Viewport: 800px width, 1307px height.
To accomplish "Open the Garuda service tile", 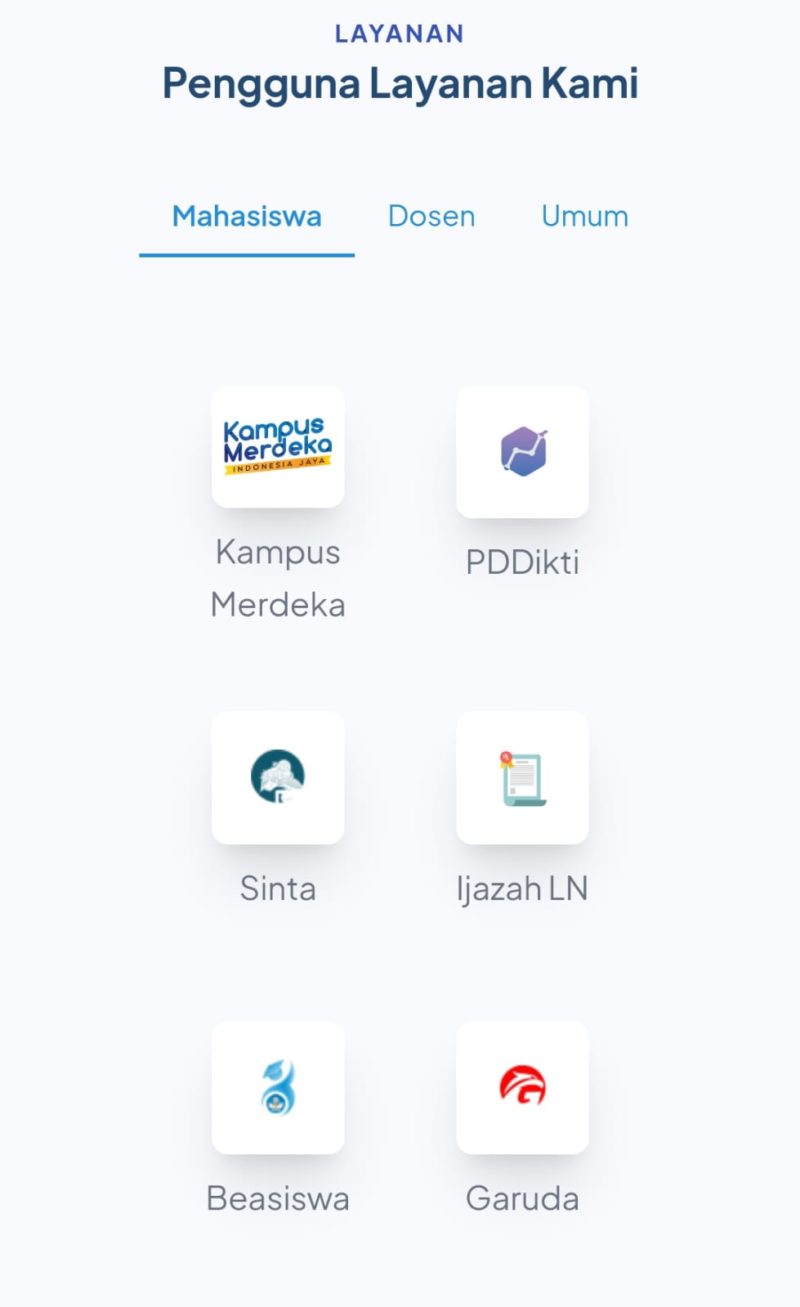I will click(x=522, y=1087).
